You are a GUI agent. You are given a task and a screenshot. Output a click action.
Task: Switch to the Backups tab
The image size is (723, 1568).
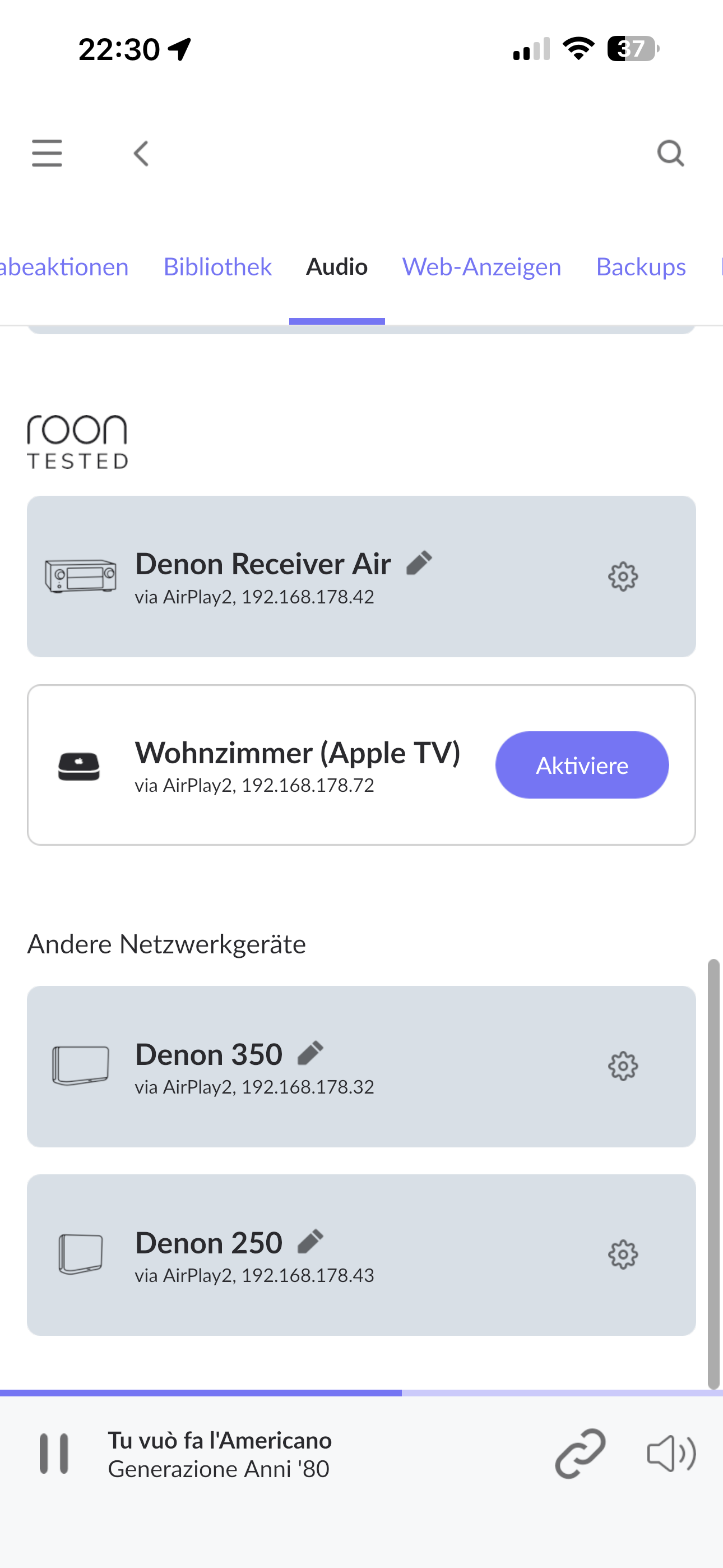pos(641,266)
